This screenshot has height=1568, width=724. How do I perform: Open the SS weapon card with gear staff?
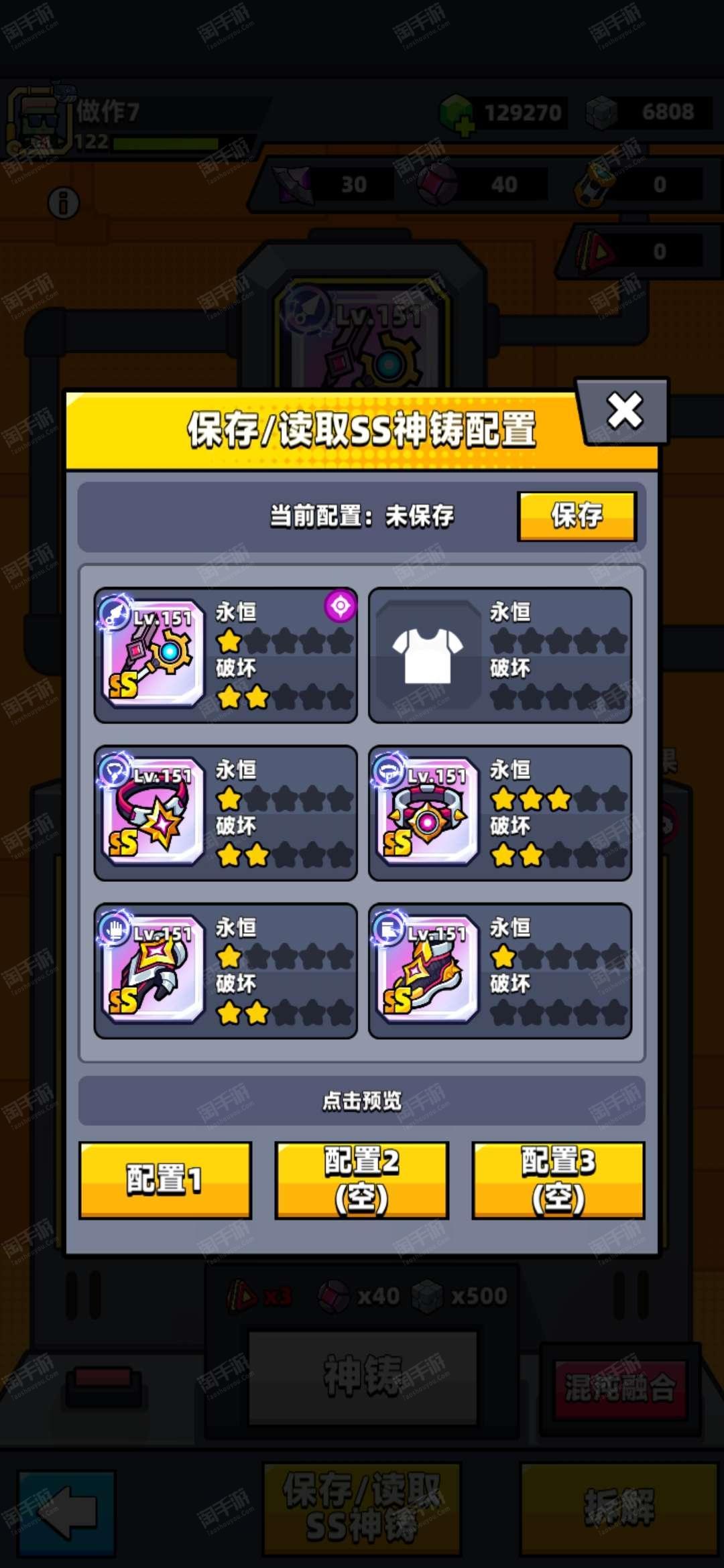tap(225, 655)
